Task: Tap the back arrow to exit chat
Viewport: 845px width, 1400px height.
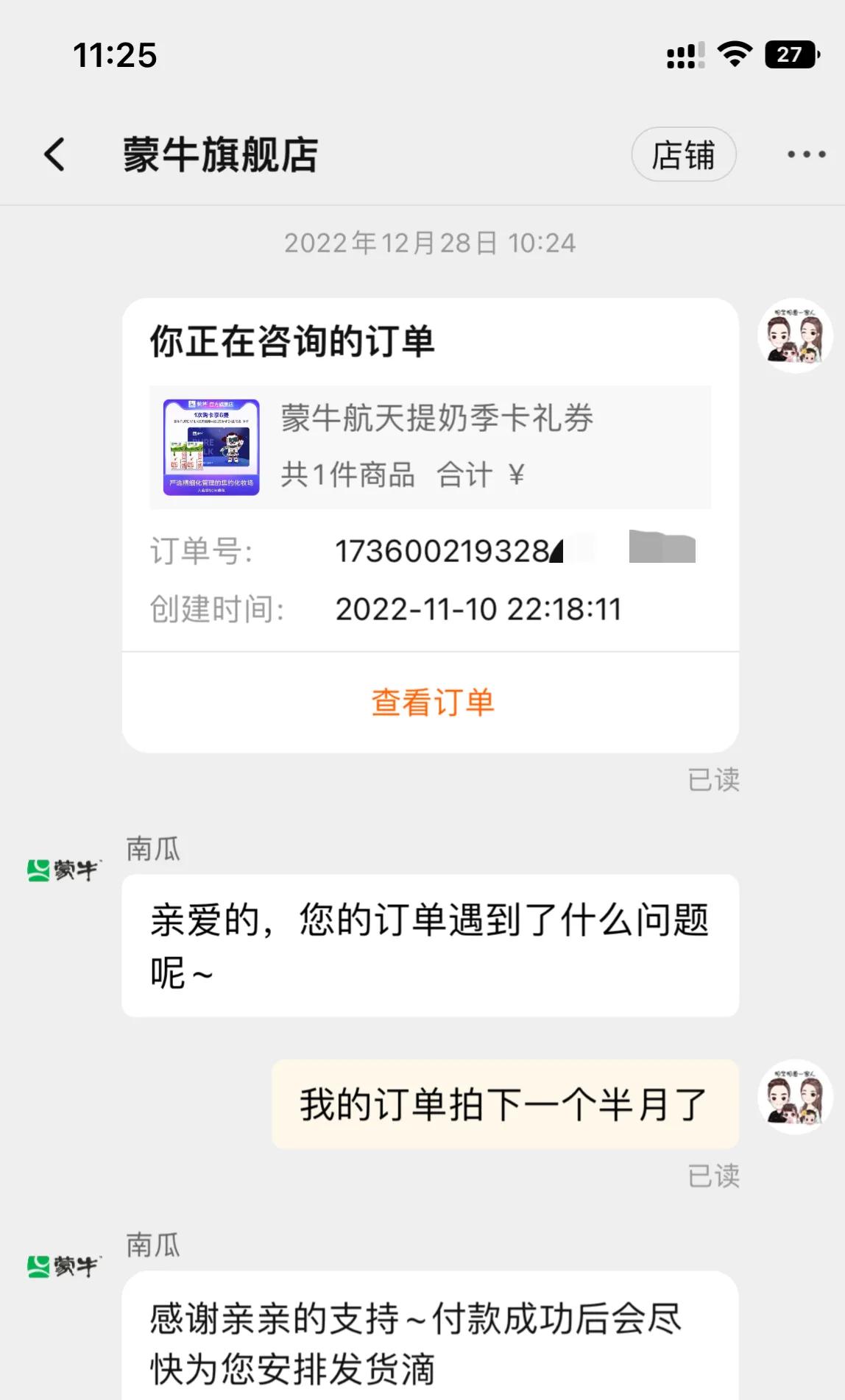Action: (x=53, y=153)
